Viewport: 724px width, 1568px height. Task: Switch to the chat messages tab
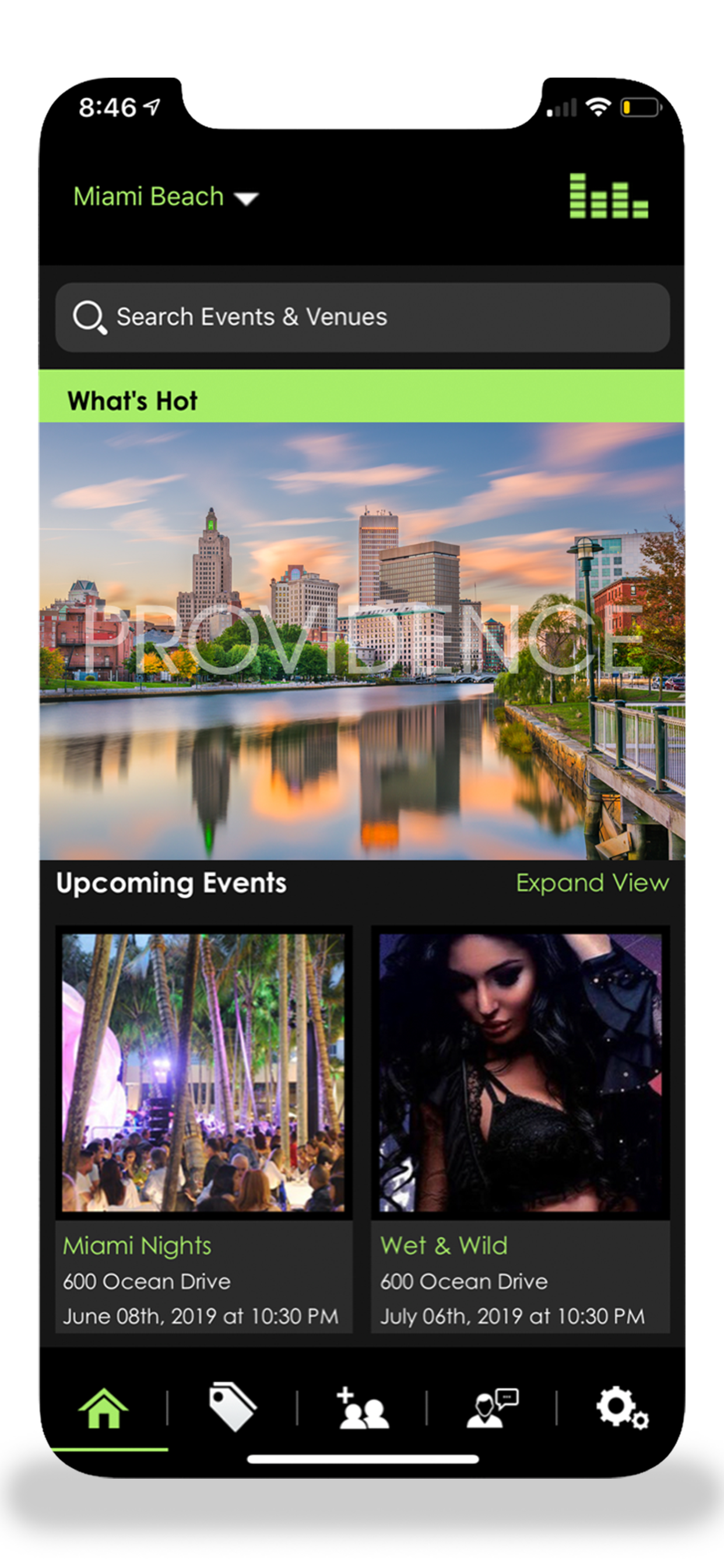[492, 1409]
